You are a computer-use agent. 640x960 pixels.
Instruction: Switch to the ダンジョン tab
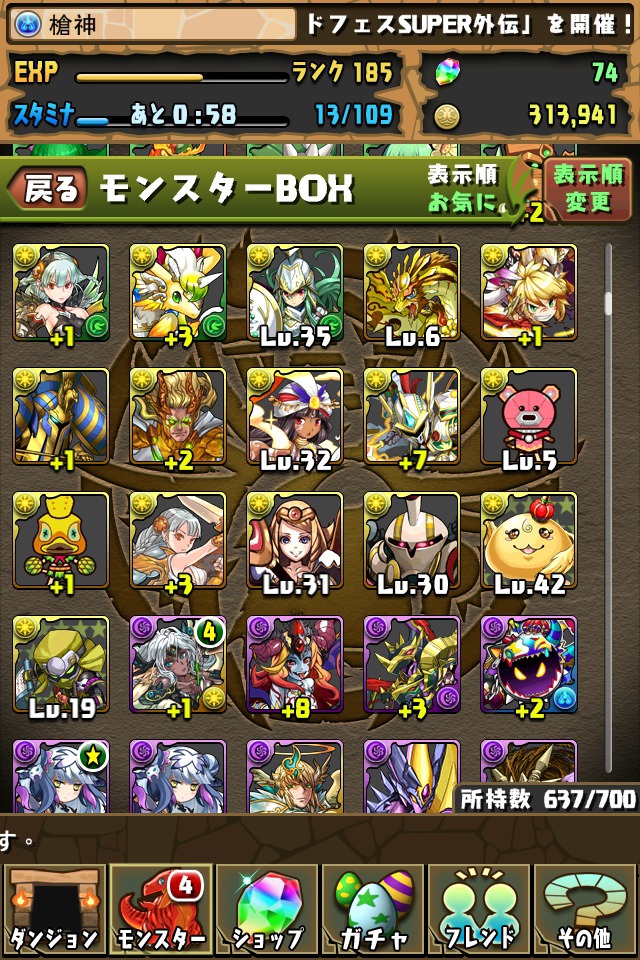click(53, 910)
